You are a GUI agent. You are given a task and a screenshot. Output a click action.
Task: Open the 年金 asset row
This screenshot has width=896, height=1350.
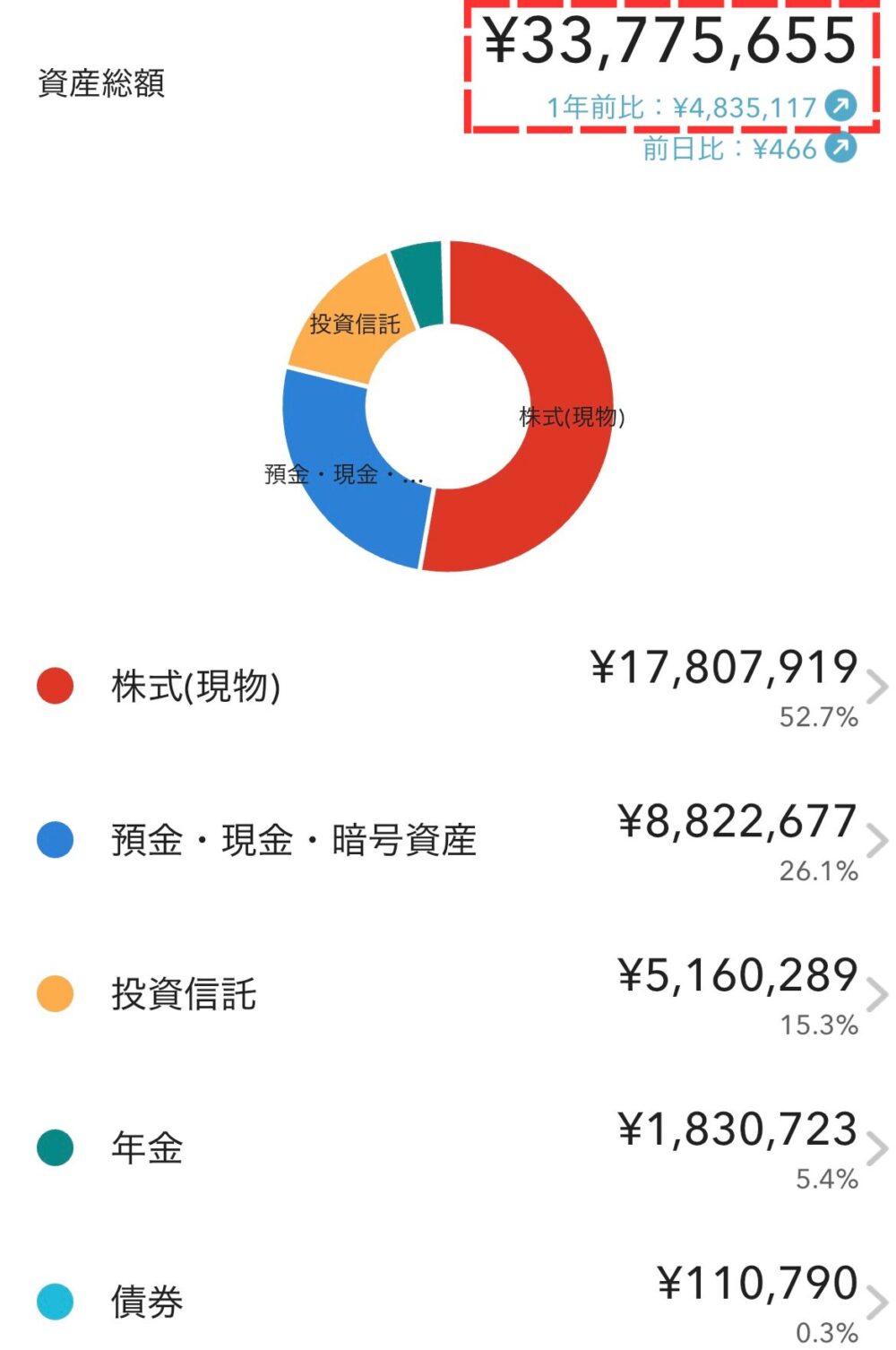click(448, 1149)
